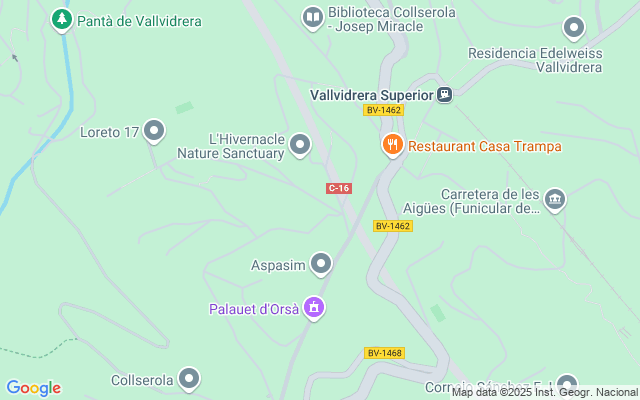Image resolution: width=640 pixels, height=400 pixels.
Task: Tap the L'Hivernacle Nature Sanctuary marker
Action: pos(300,147)
